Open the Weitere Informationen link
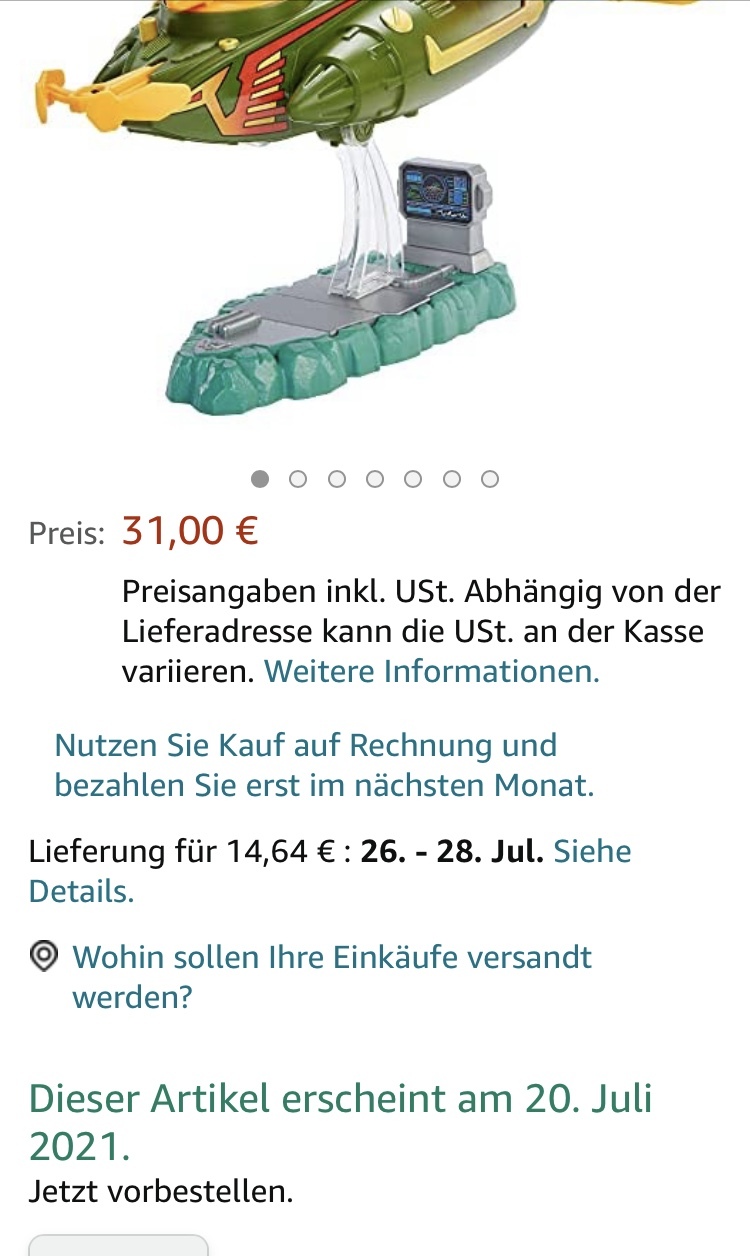 pyautogui.click(x=431, y=671)
